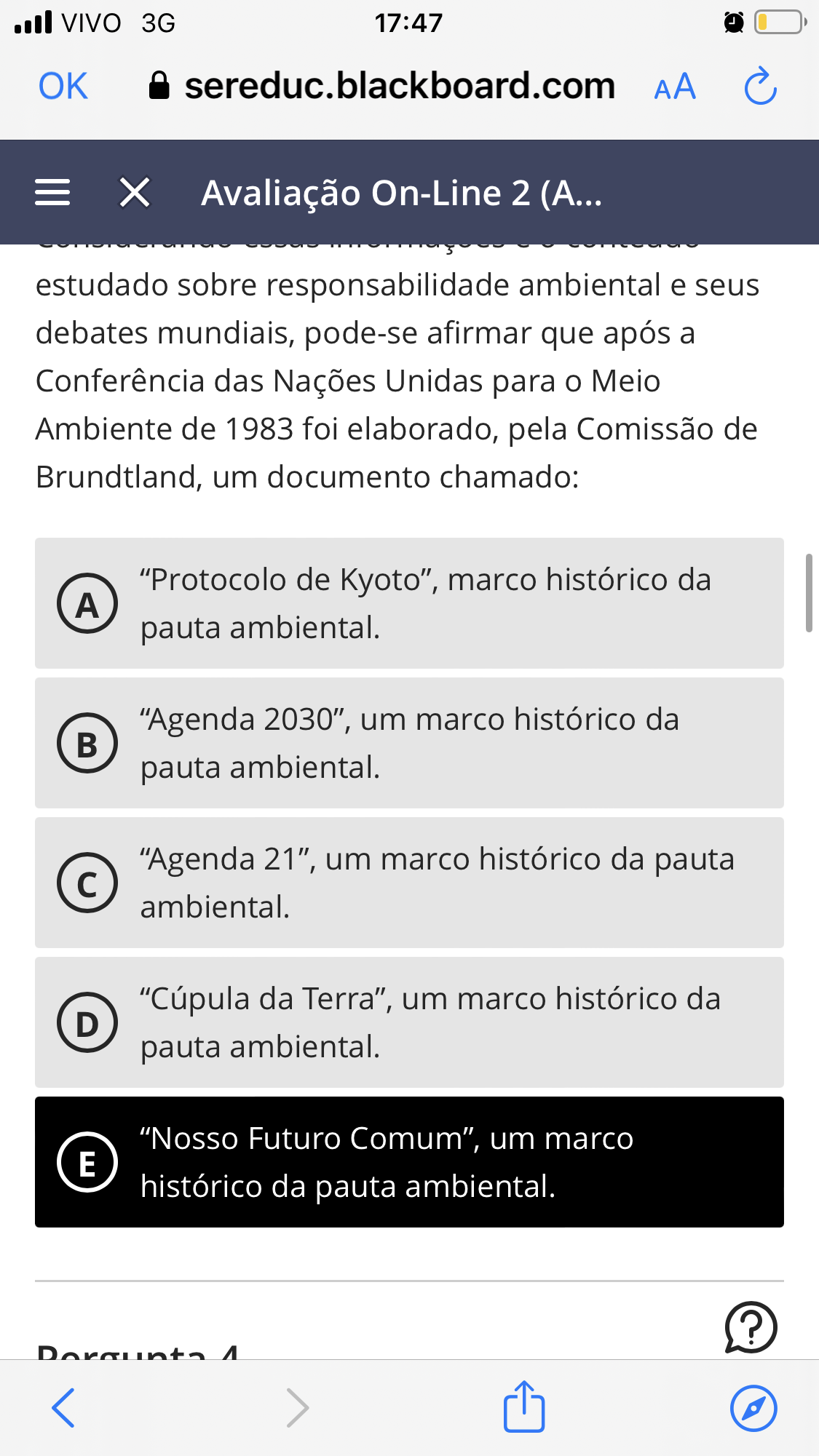Go back to the previous page
819x1456 pixels.
pos(64,1408)
